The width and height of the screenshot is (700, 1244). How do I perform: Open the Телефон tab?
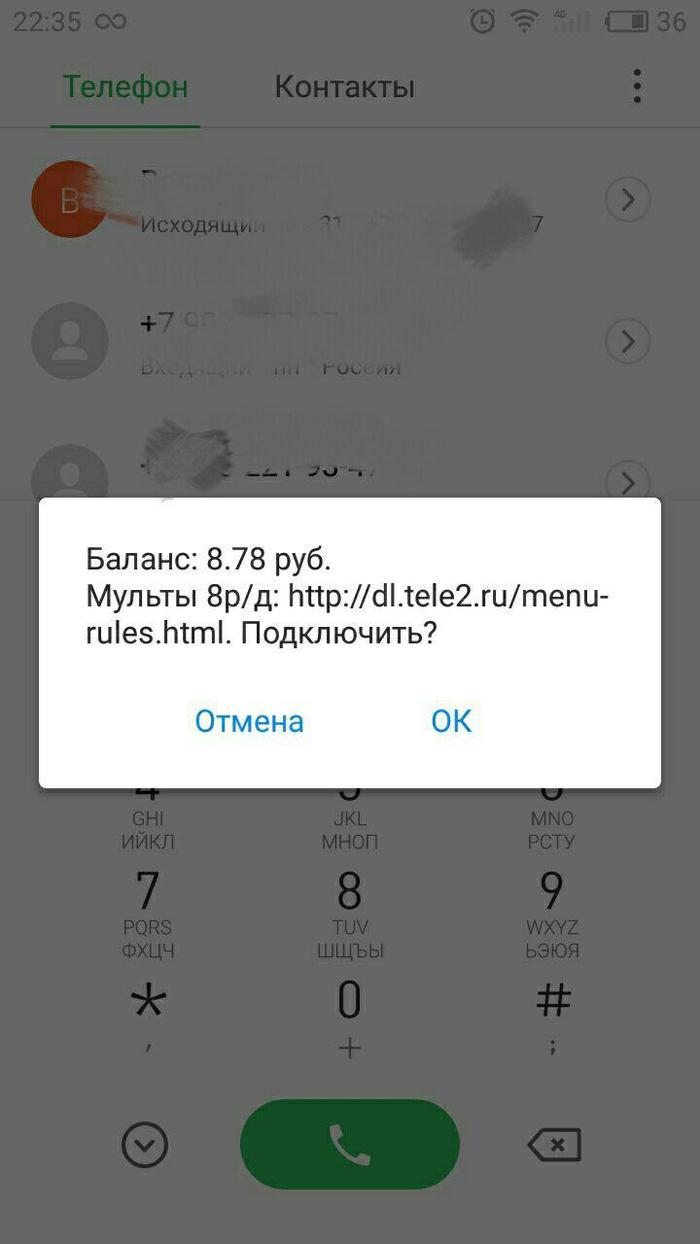point(125,87)
